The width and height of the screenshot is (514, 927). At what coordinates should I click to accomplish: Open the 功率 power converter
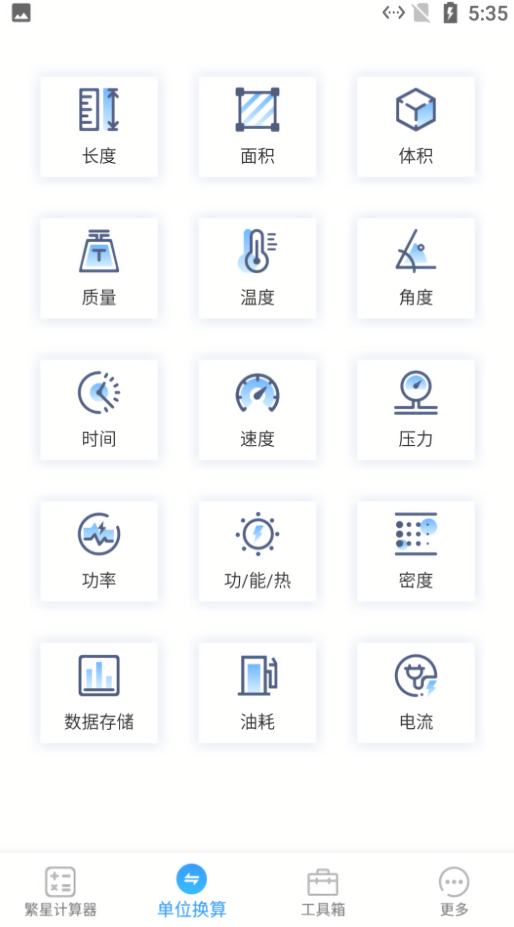pos(99,552)
